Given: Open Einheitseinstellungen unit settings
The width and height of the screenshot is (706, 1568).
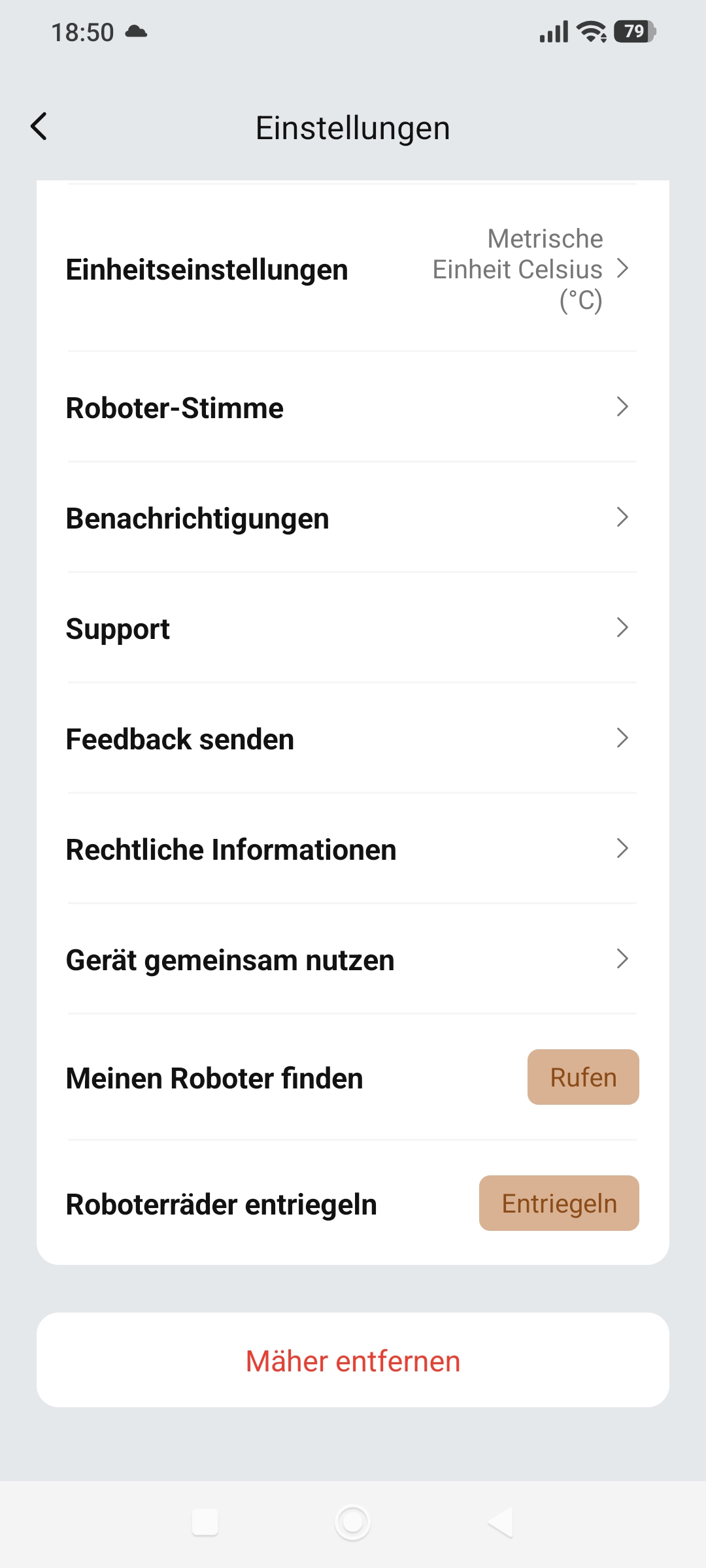Looking at the screenshot, I should point(353,269).
